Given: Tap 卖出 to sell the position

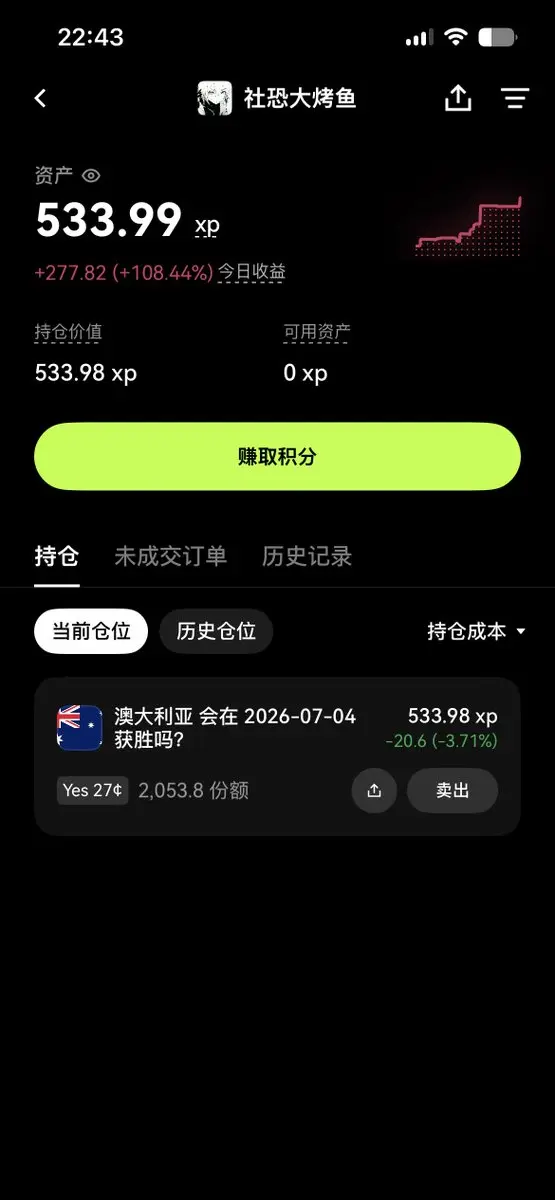Looking at the screenshot, I should (x=452, y=790).
